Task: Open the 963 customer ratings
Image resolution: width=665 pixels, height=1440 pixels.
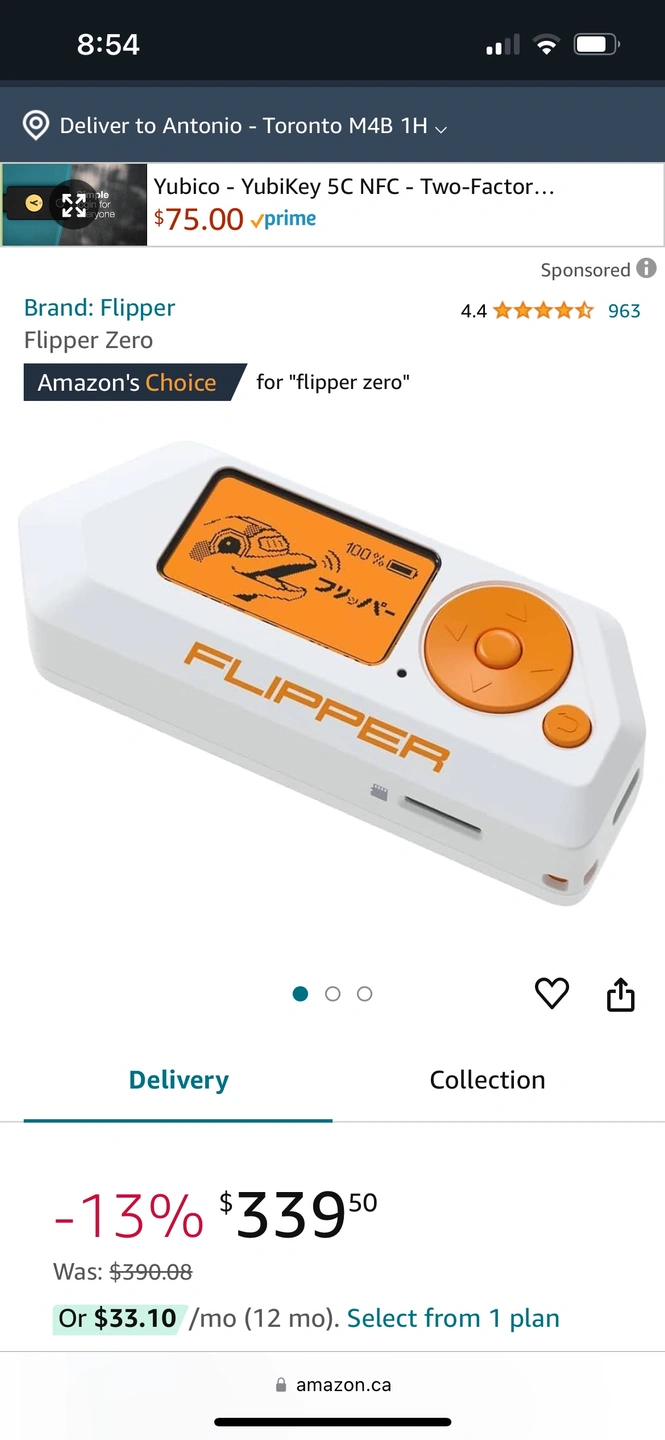Action: pos(624,311)
